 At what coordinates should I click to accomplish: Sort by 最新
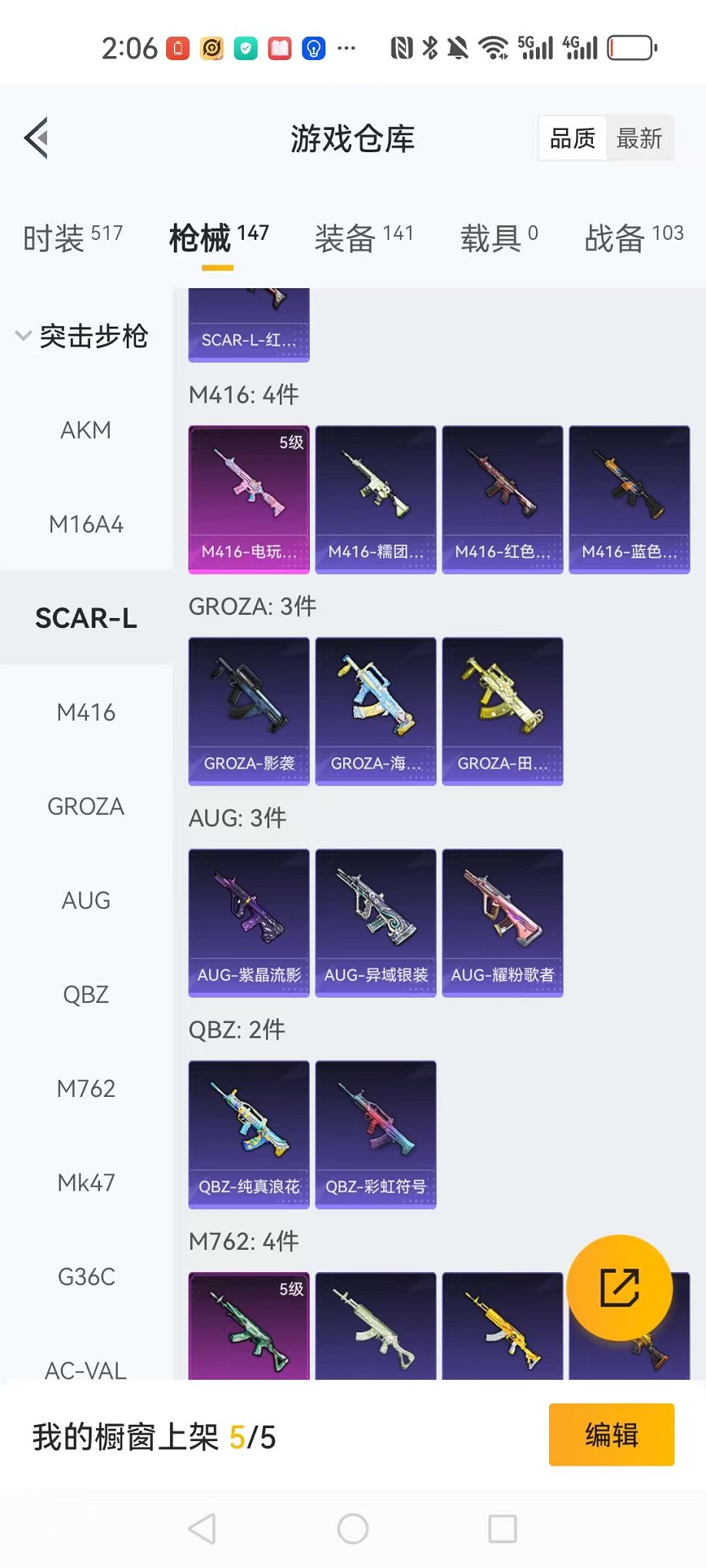point(639,138)
